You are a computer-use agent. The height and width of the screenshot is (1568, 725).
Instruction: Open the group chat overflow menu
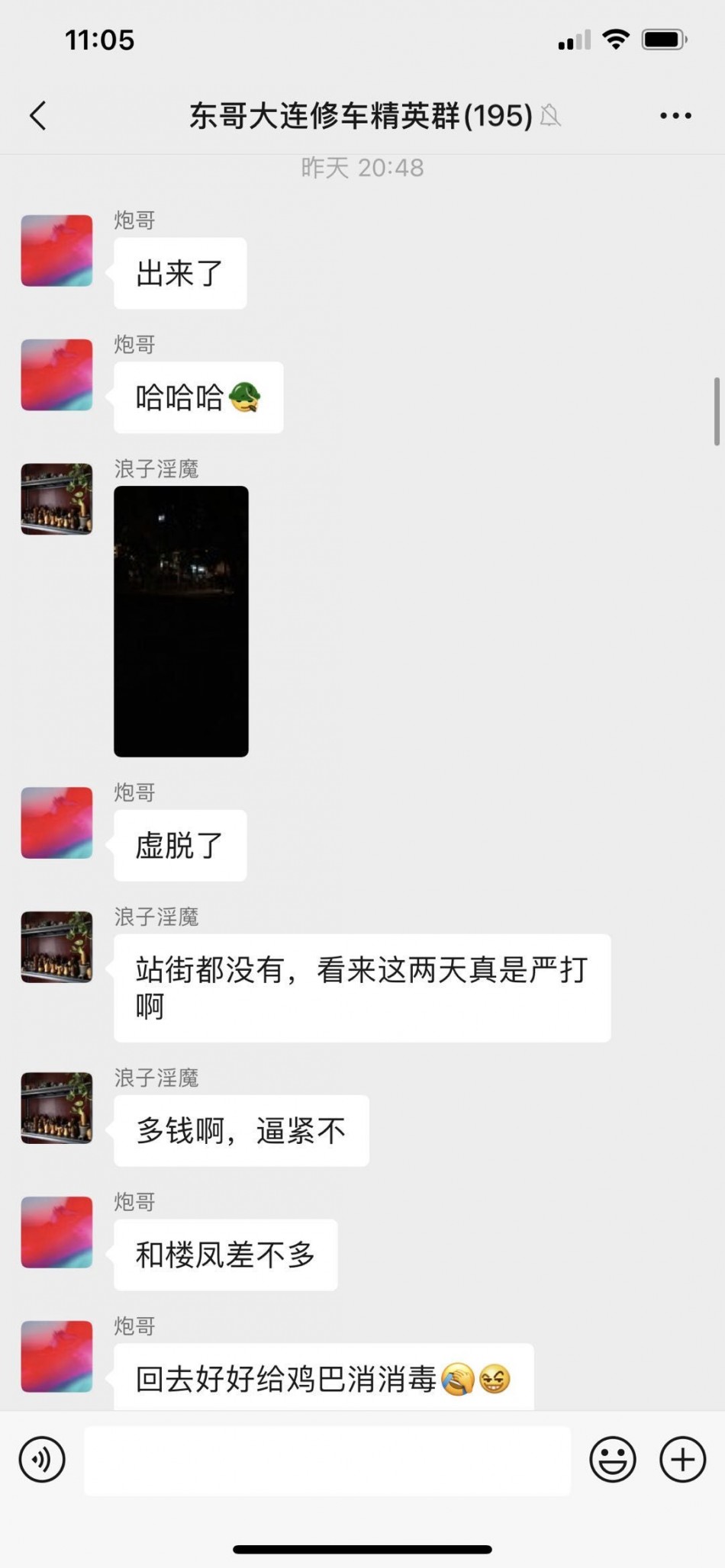pyautogui.click(x=675, y=116)
